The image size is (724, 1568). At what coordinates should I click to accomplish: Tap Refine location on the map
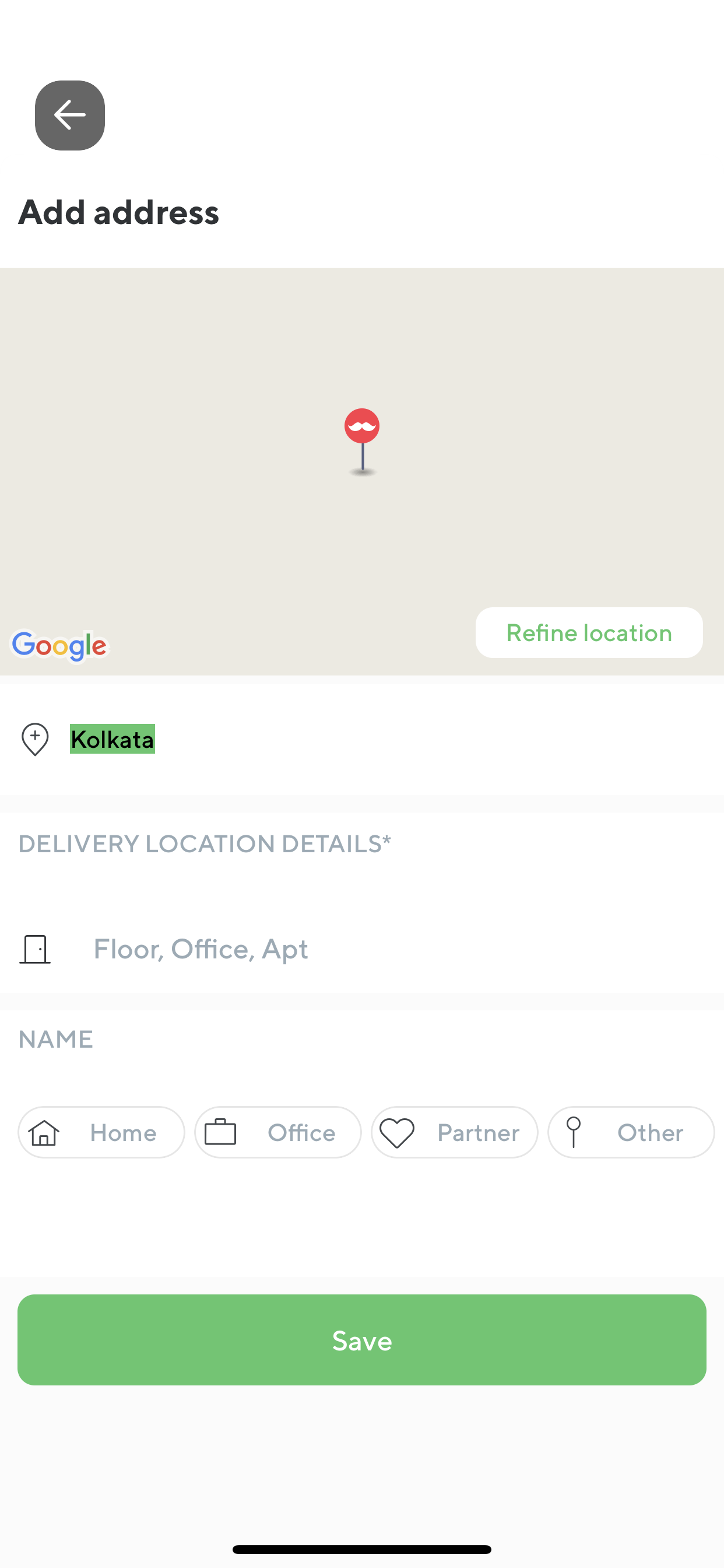pyautogui.click(x=589, y=632)
